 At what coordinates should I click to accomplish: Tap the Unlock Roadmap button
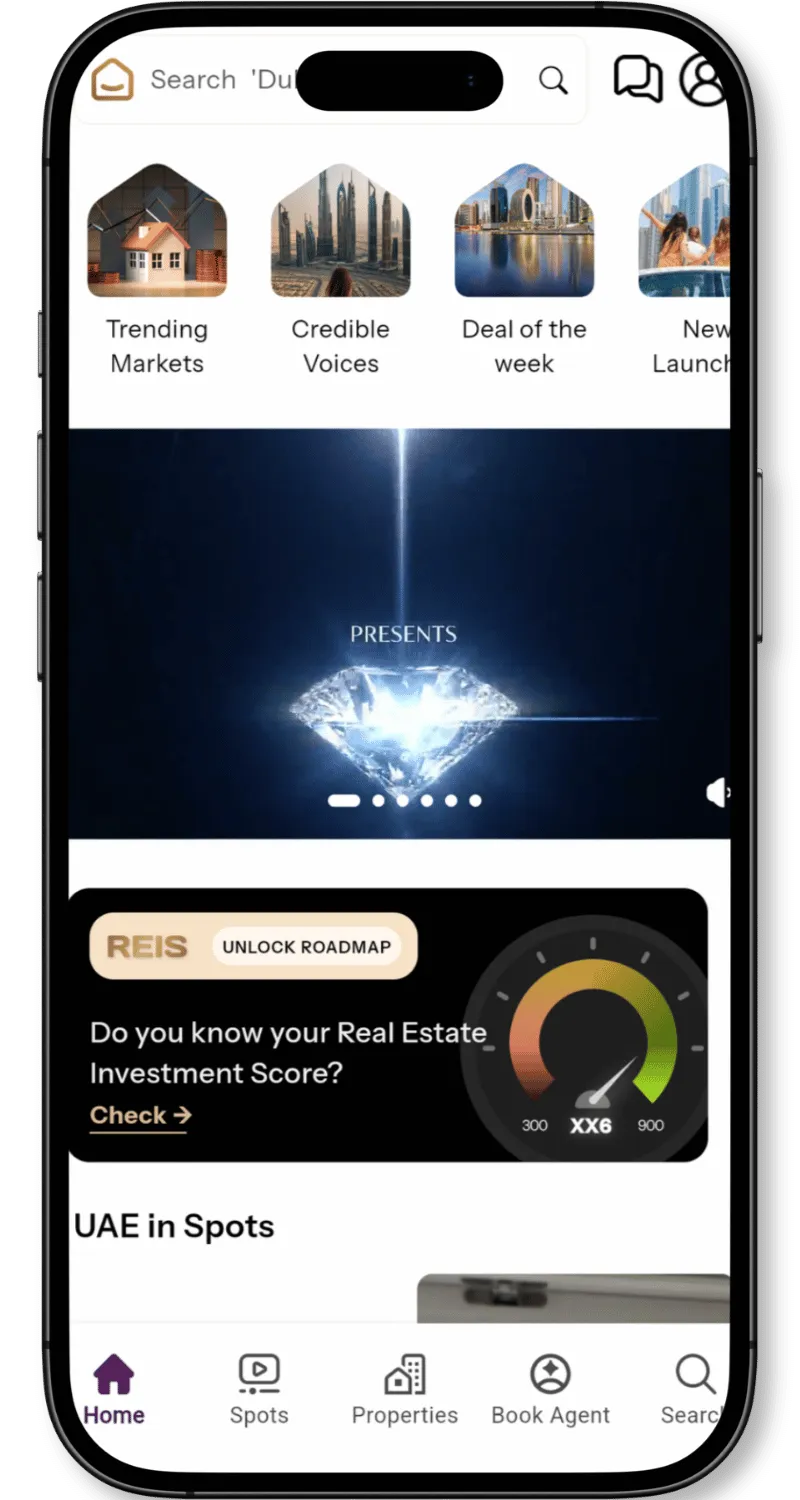pyautogui.click(x=305, y=946)
